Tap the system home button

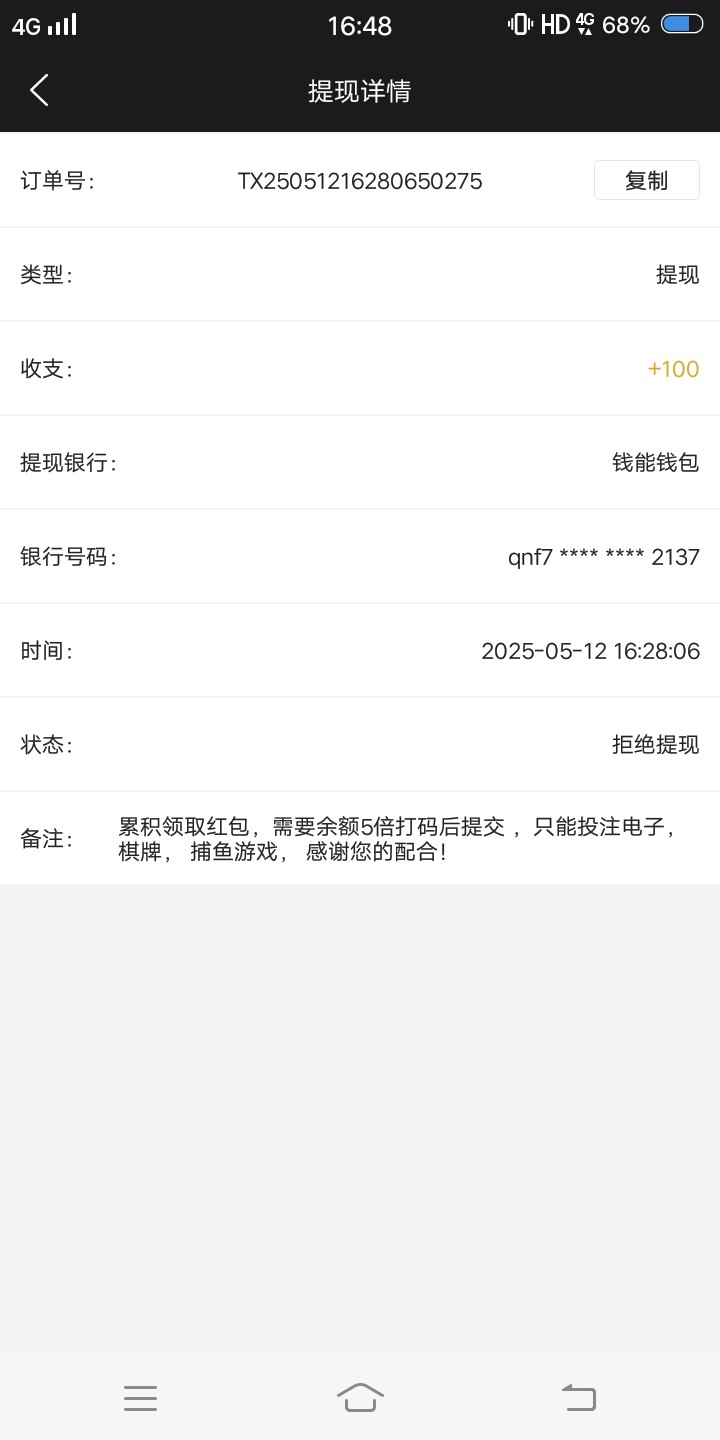[360, 1397]
